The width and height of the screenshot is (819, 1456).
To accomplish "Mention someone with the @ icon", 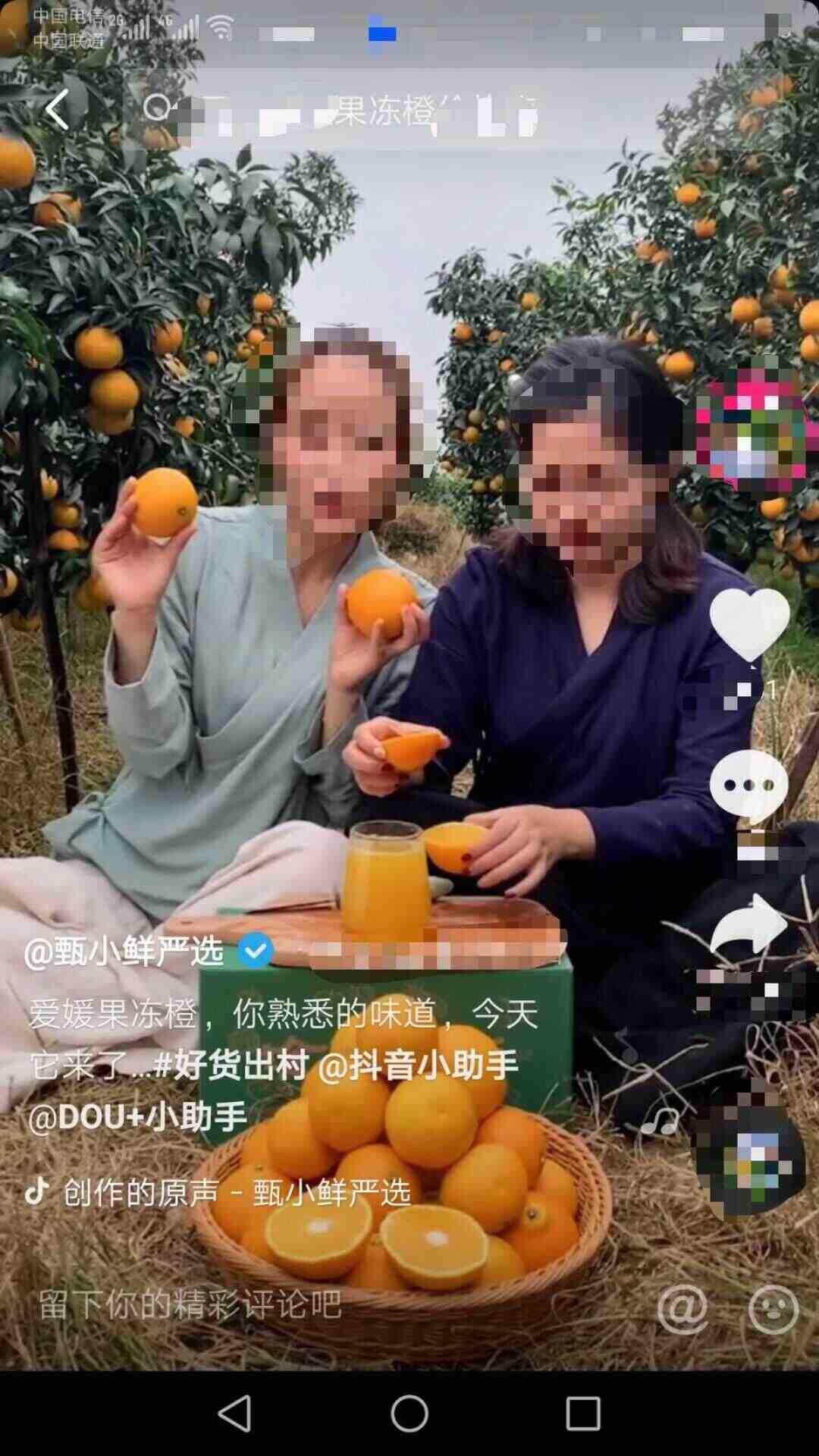I will 682,1309.
